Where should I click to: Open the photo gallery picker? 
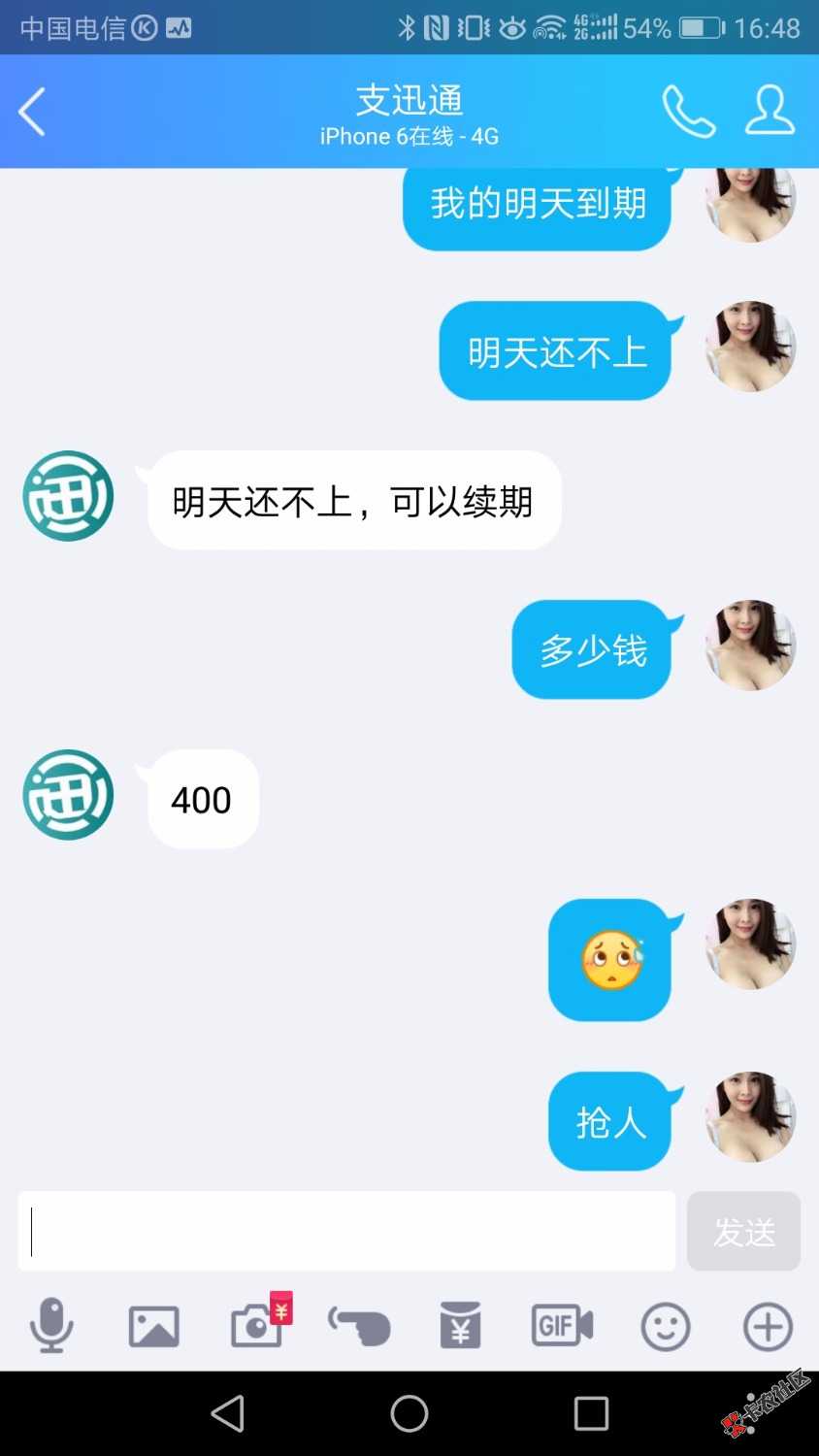click(x=154, y=1326)
